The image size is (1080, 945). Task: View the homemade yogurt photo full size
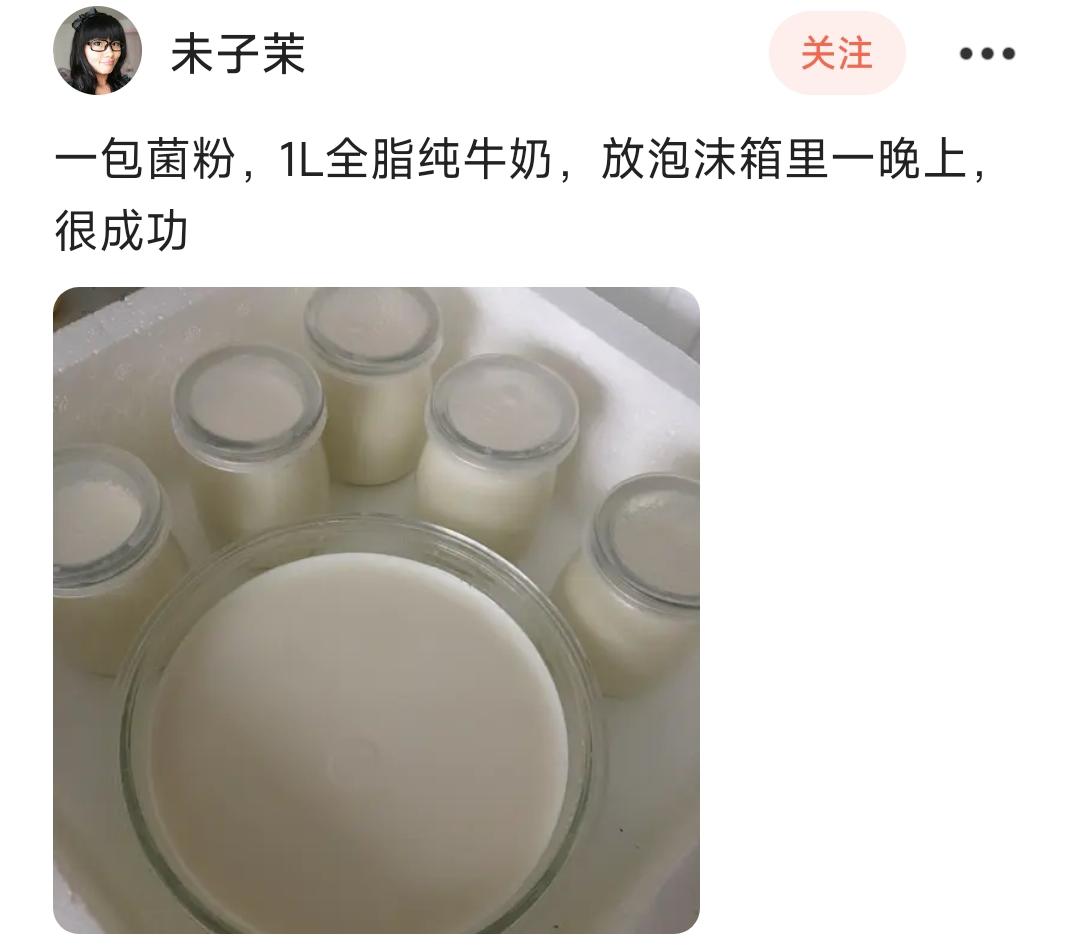(376, 610)
